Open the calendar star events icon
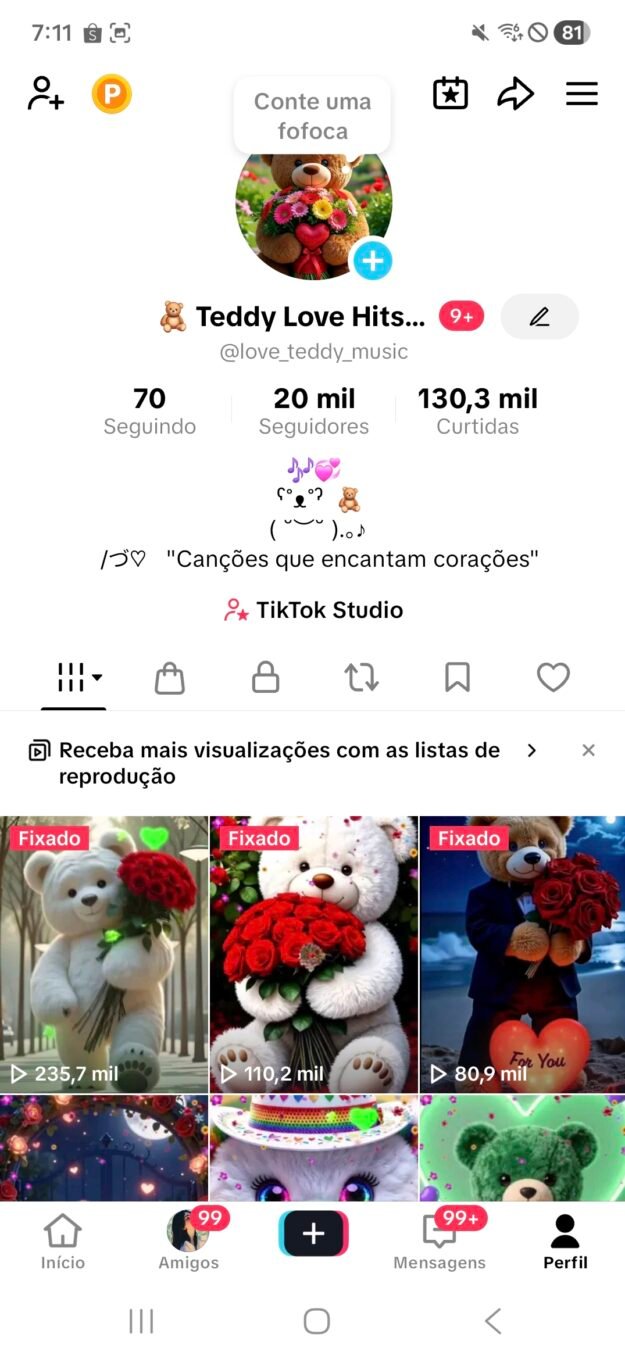 click(x=450, y=94)
